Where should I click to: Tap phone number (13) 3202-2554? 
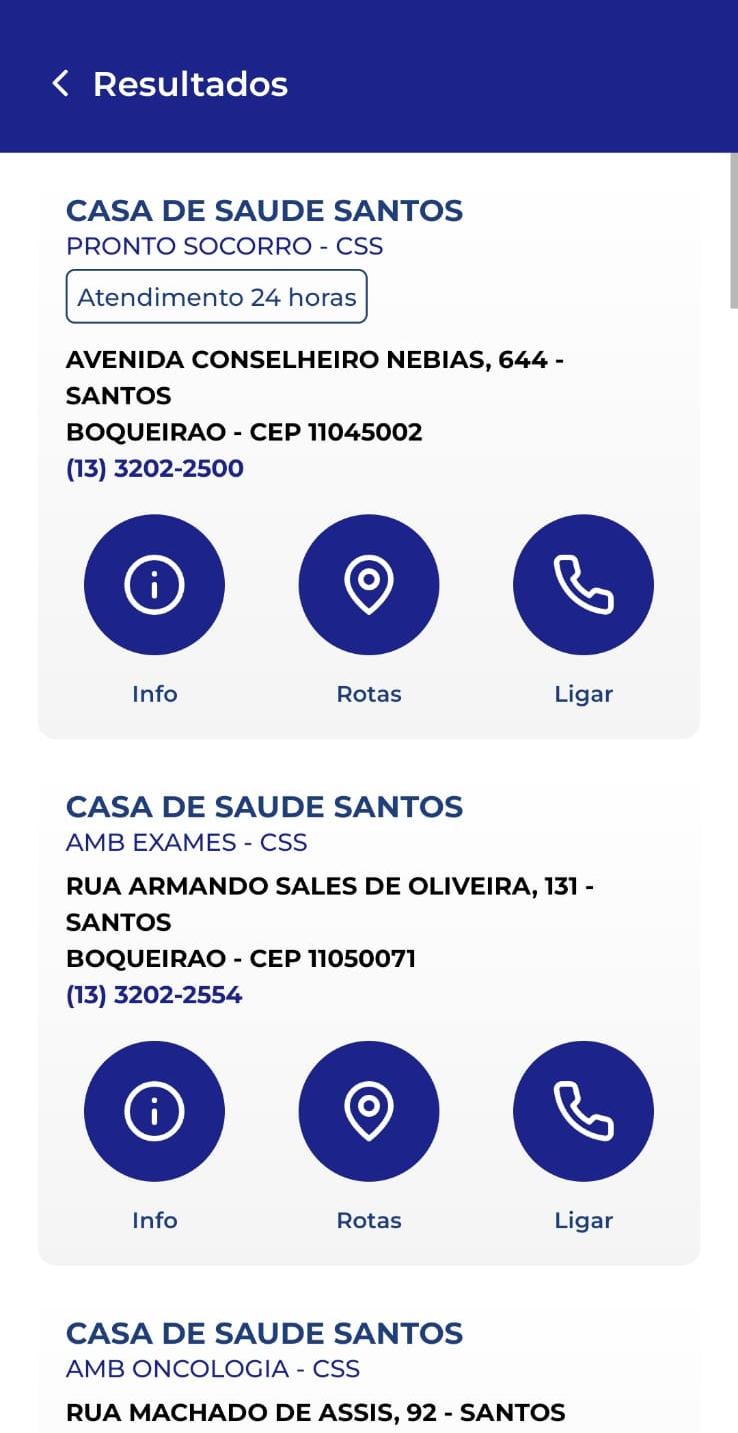154,995
